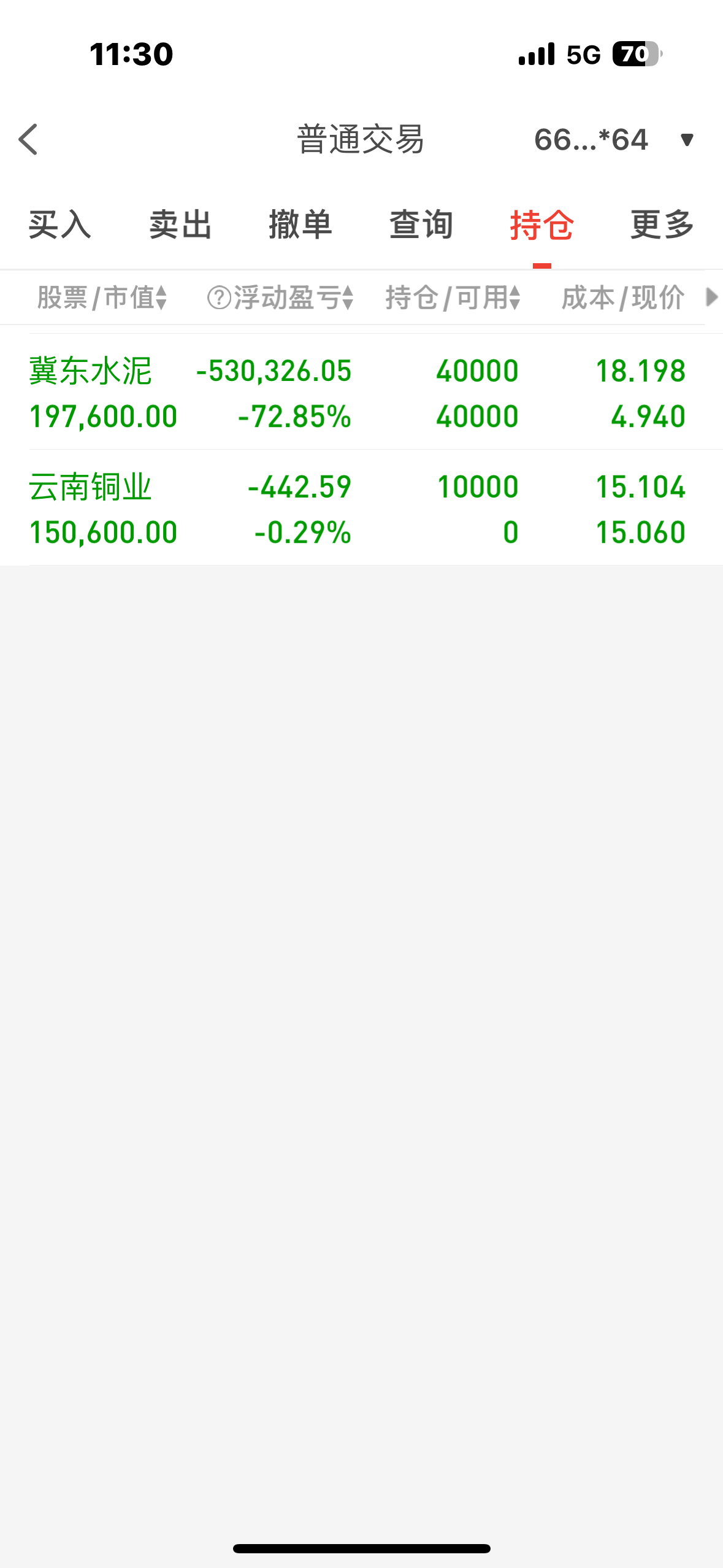
Task: Open the account dropdown 66...*64
Action: coord(614,140)
